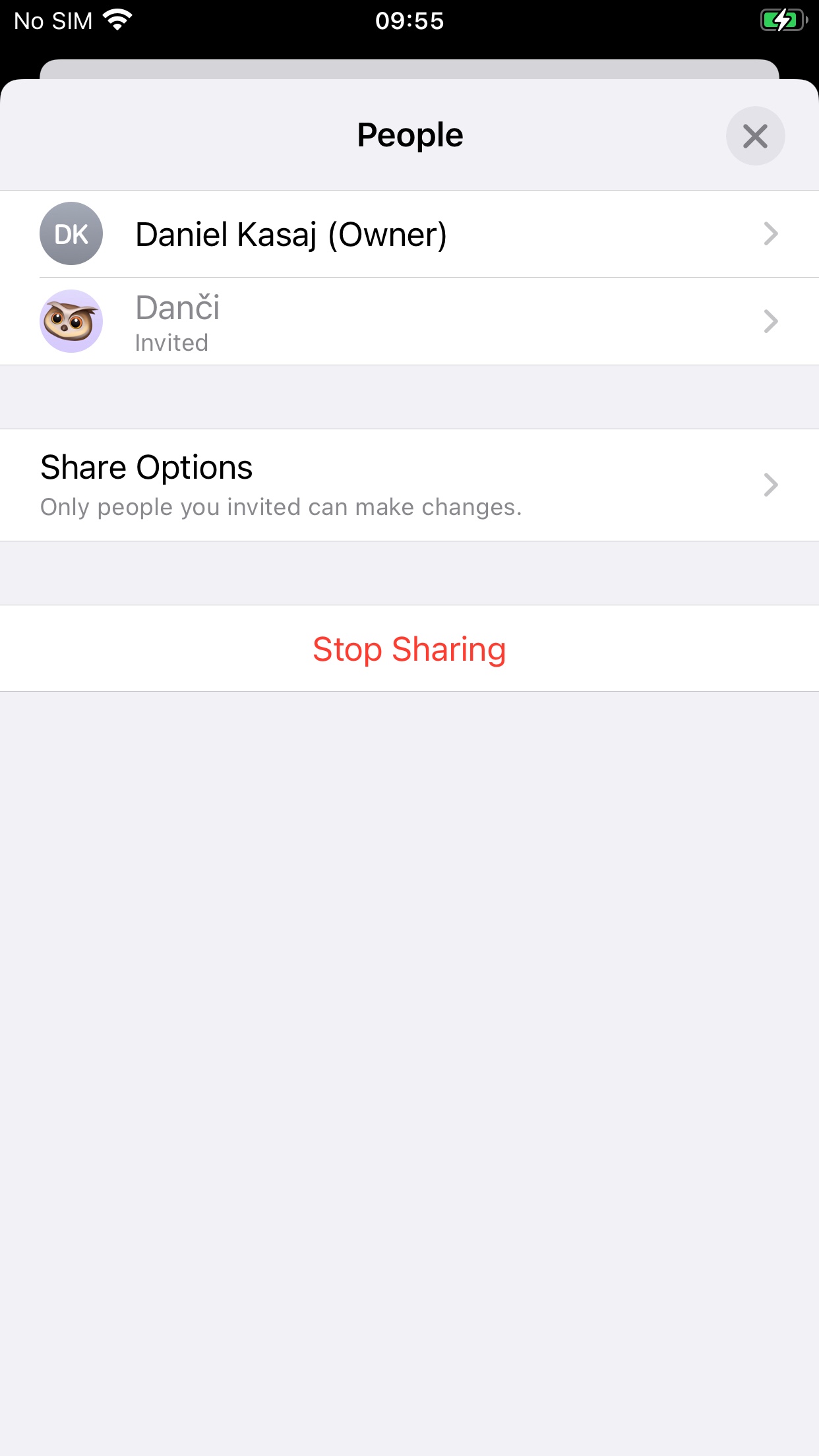This screenshot has width=819, height=1456.
Task: Open Share Options
Action: click(409, 485)
